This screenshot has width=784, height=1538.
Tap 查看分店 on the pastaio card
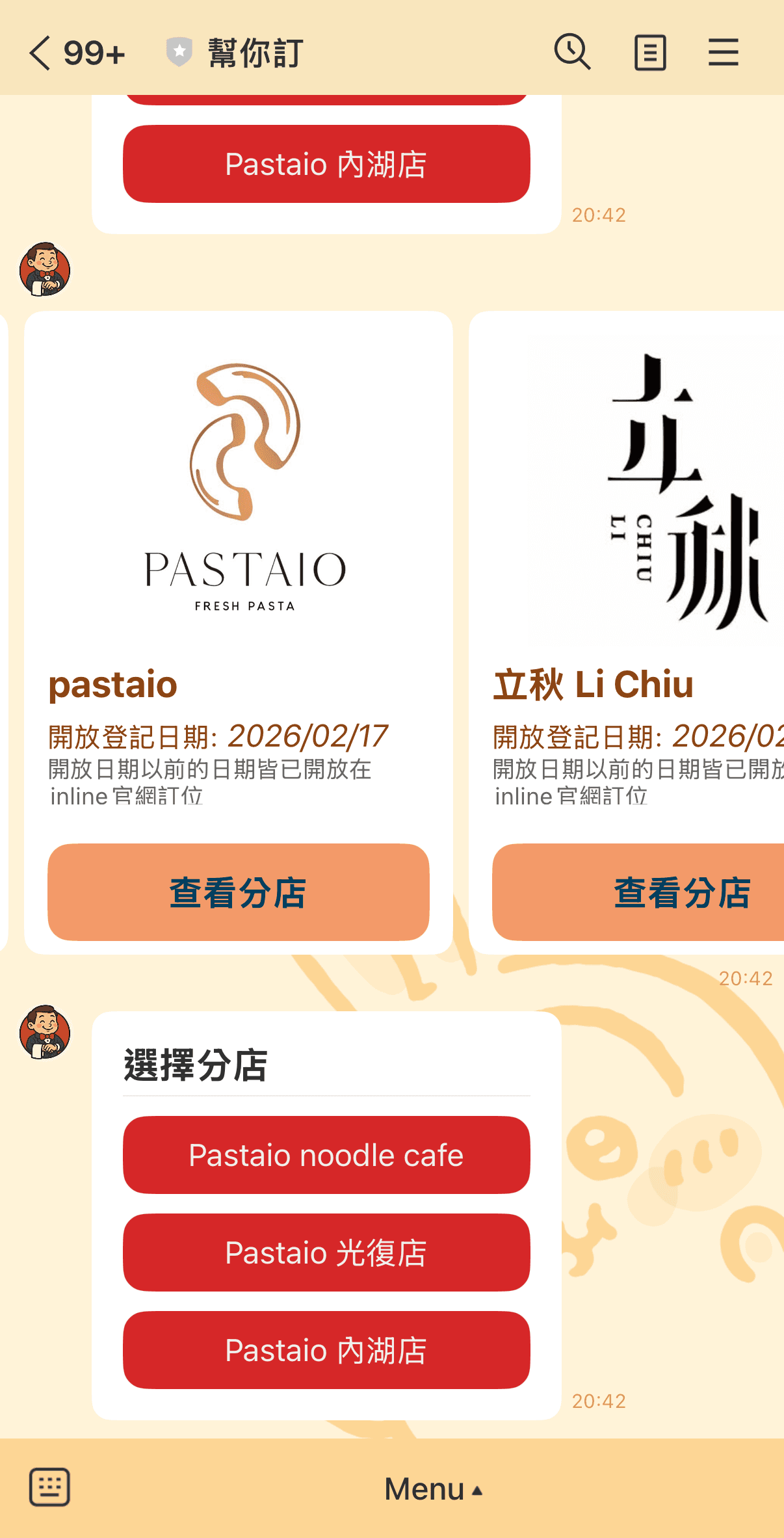click(x=238, y=892)
